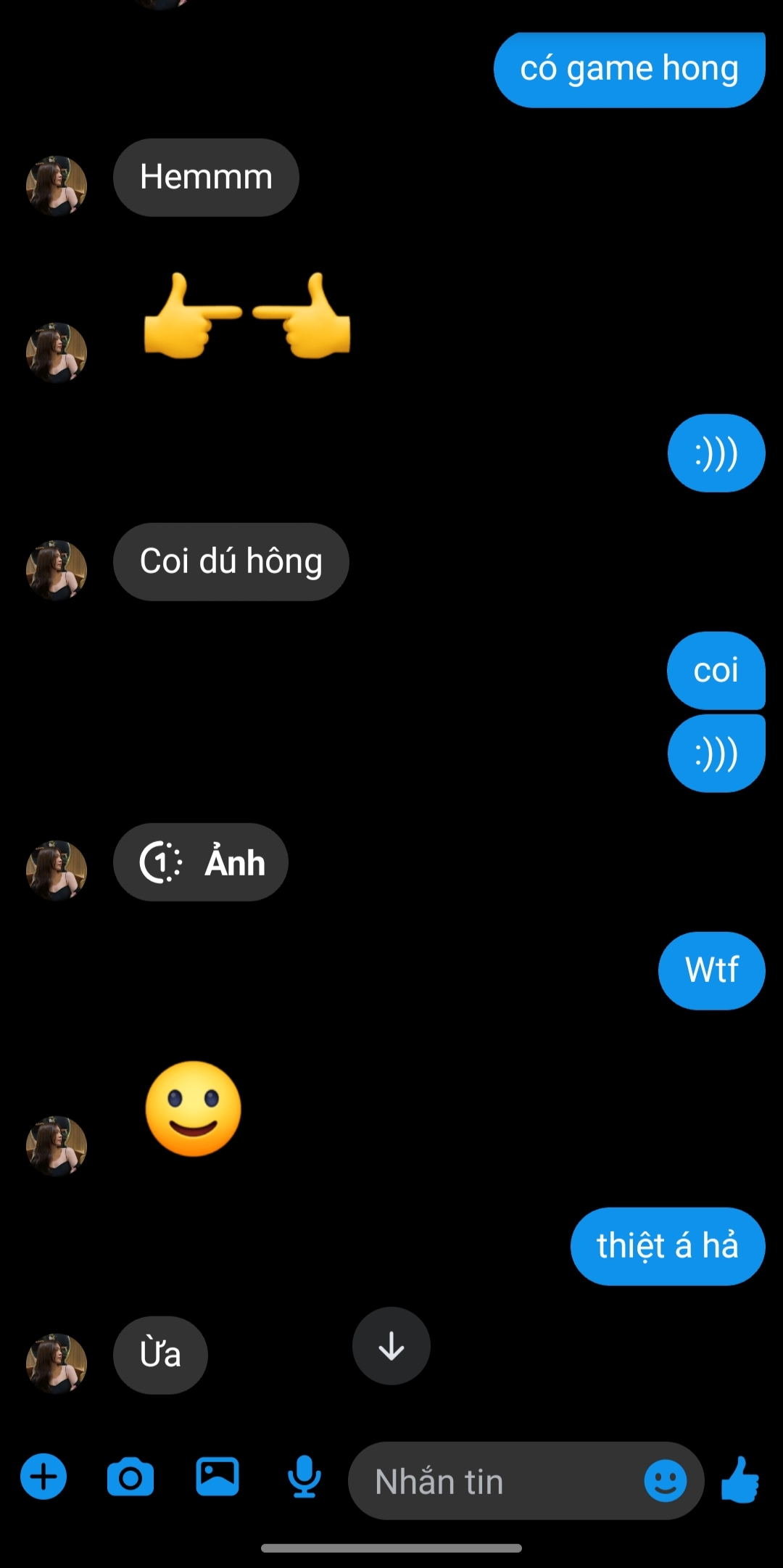Screen dimensions: 783x1568
Task: Tap the smiling face emoji message
Action: 193,1110
